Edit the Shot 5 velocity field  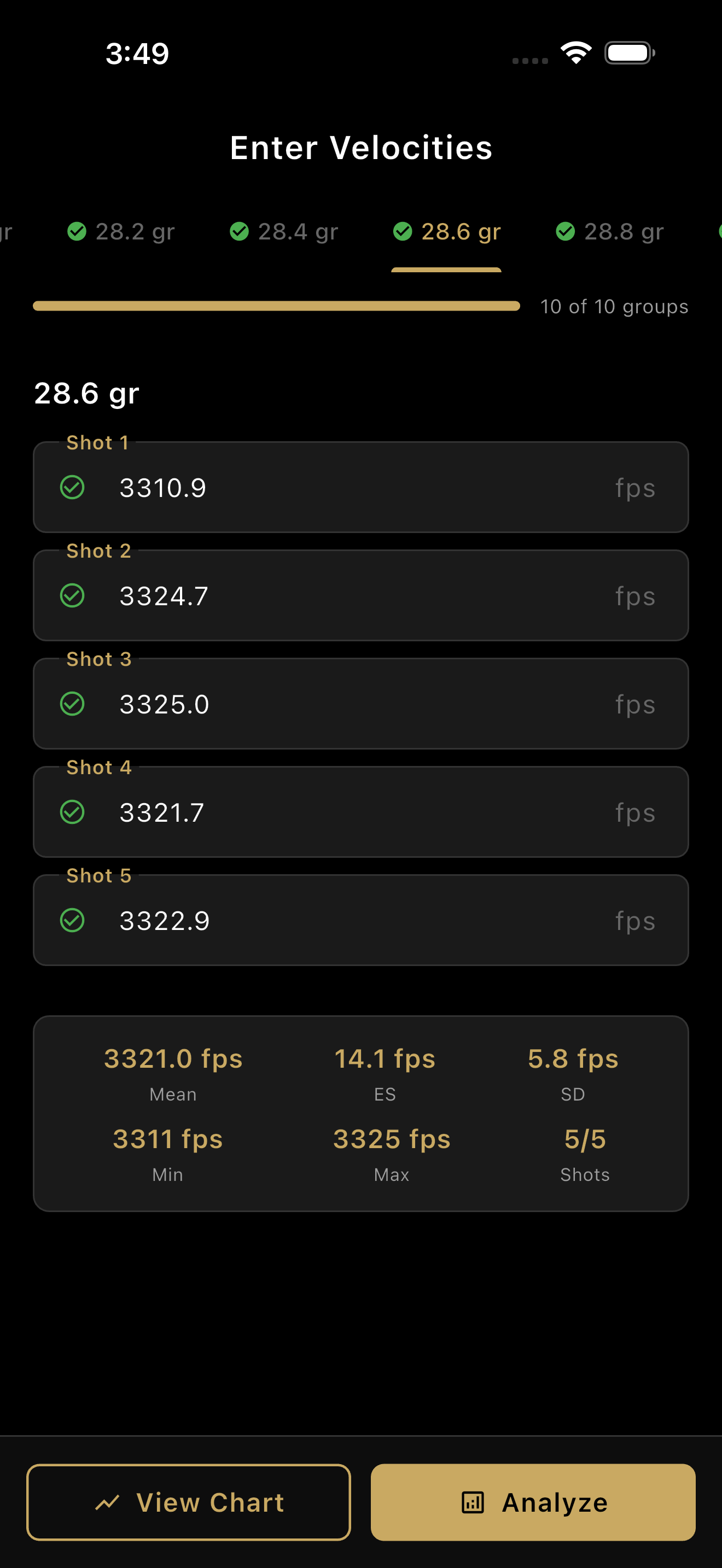point(360,921)
